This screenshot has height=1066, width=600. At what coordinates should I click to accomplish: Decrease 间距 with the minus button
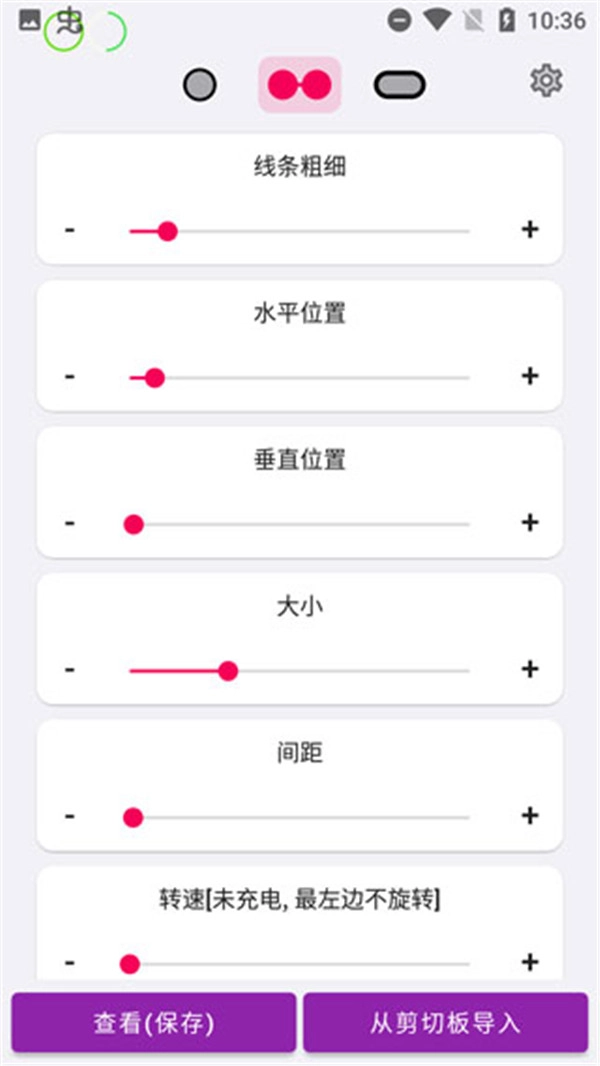pyautogui.click(x=70, y=816)
